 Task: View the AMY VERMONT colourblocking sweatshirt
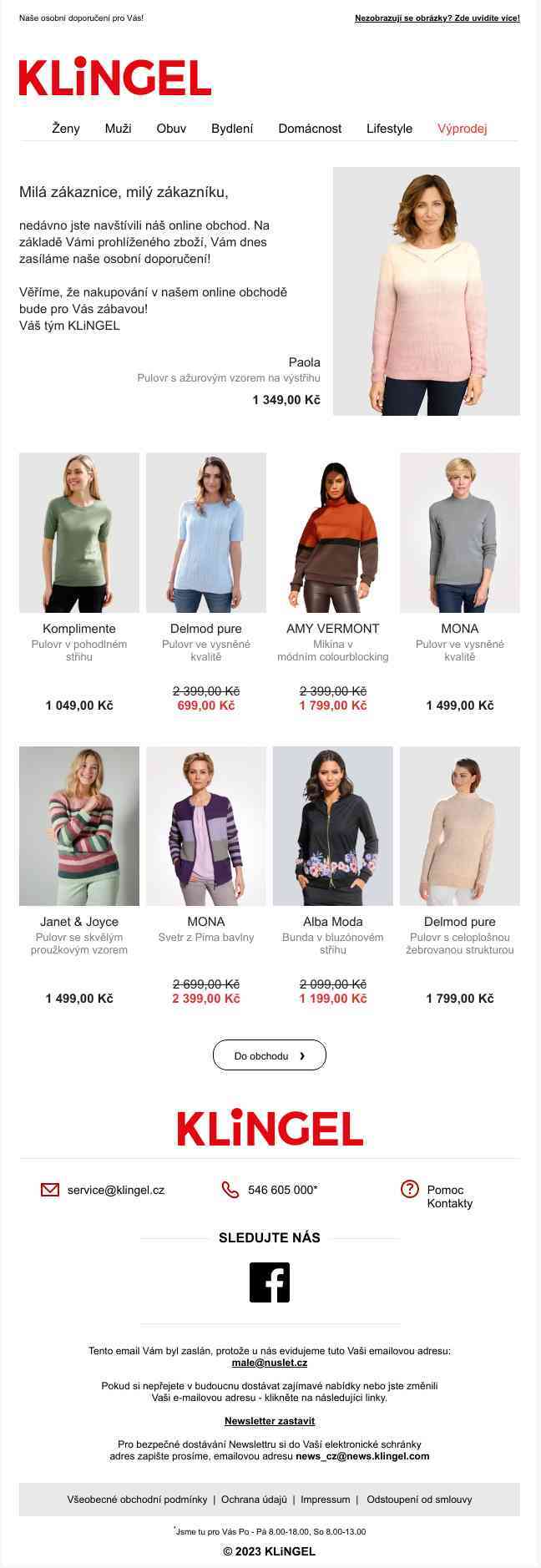click(332, 533)
